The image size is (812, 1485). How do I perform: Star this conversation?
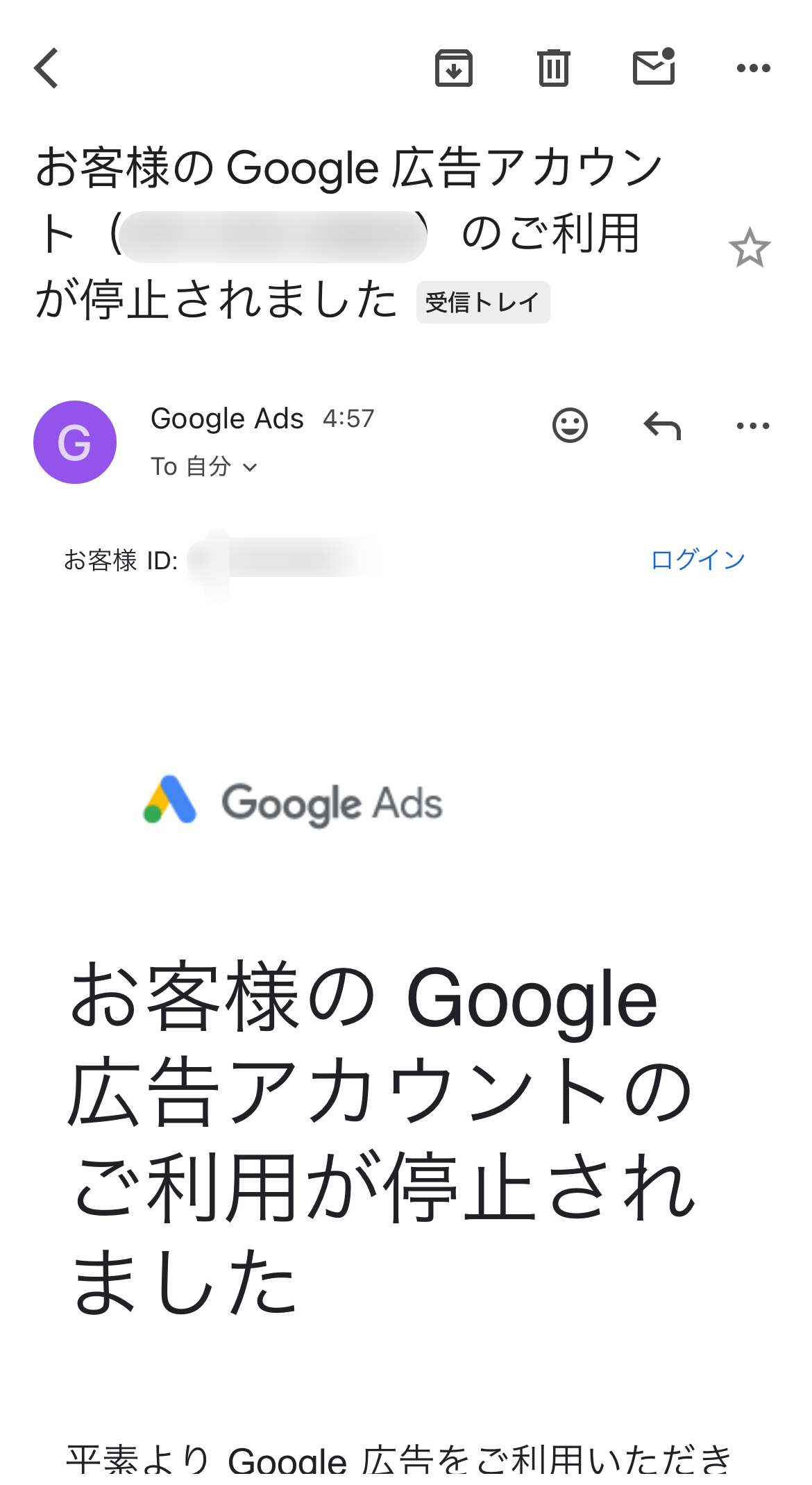tap(750, 248)
